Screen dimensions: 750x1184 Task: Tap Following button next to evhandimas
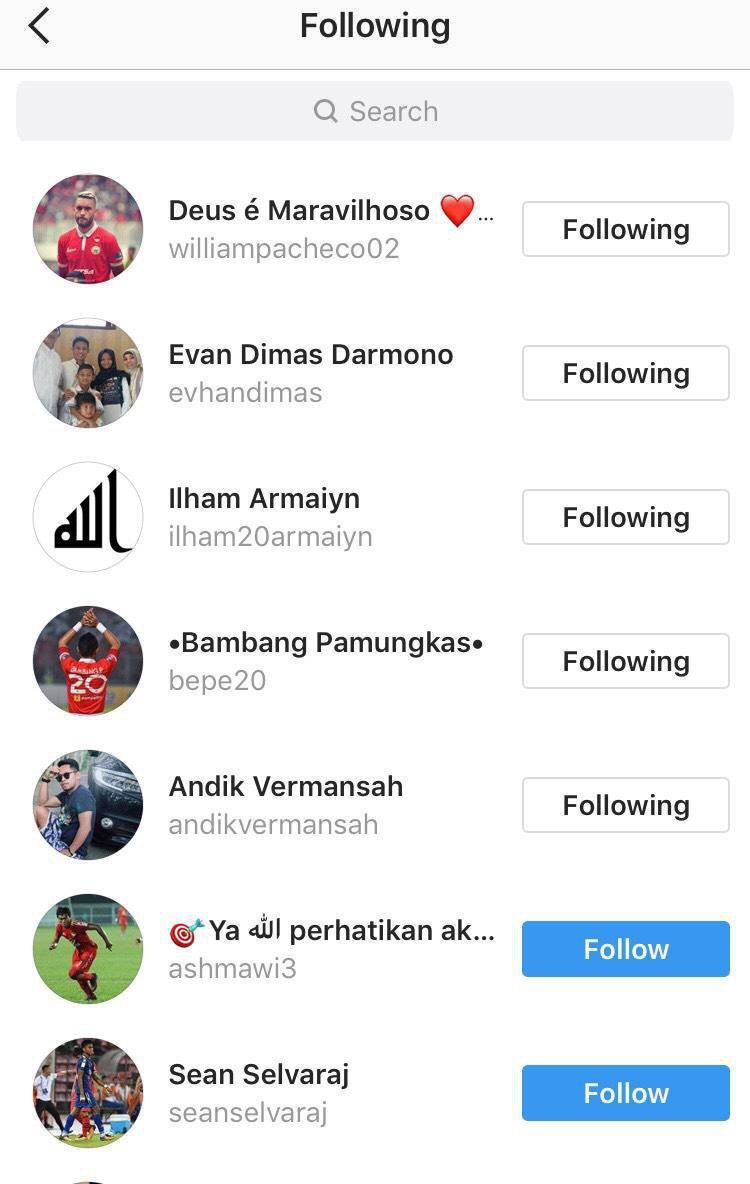point(625,373)
